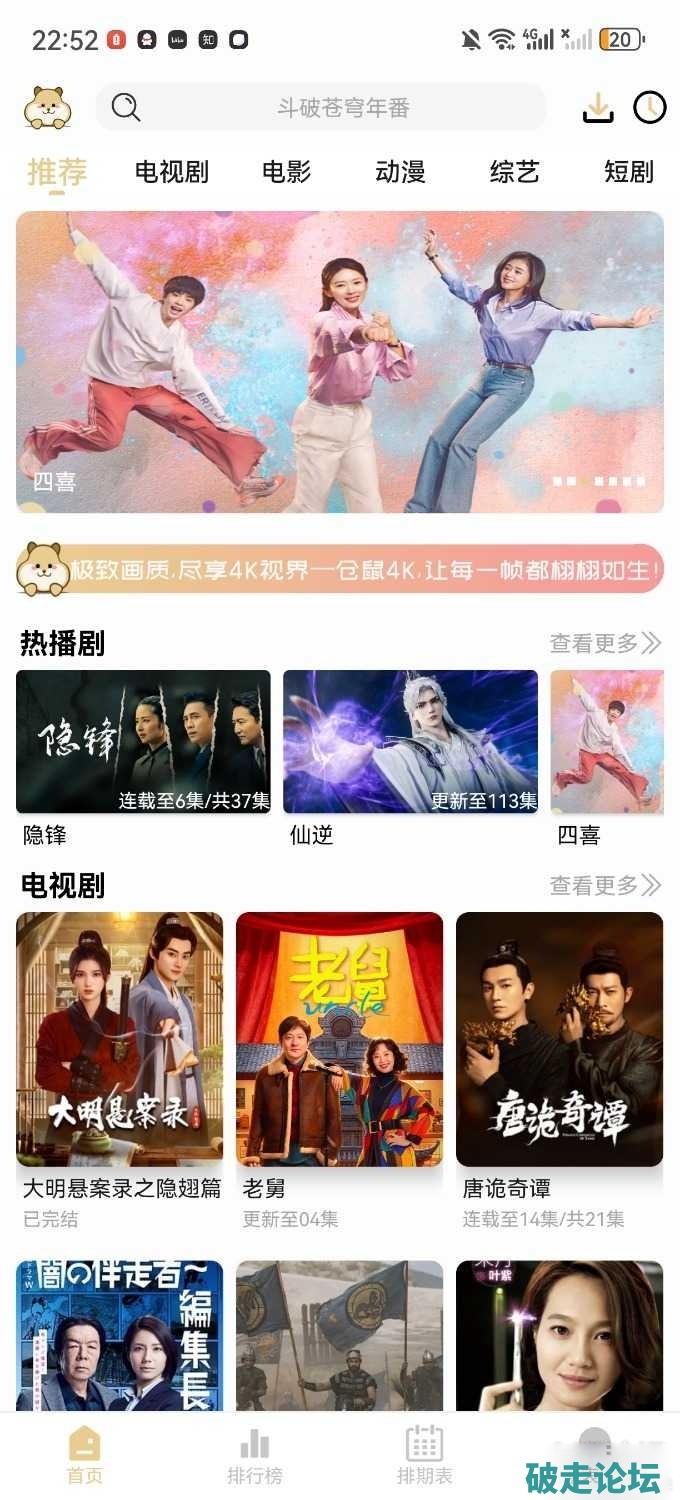View more in 热播剧 section
This screenshot has width=680, height=1500.
[x=605, y=643]
